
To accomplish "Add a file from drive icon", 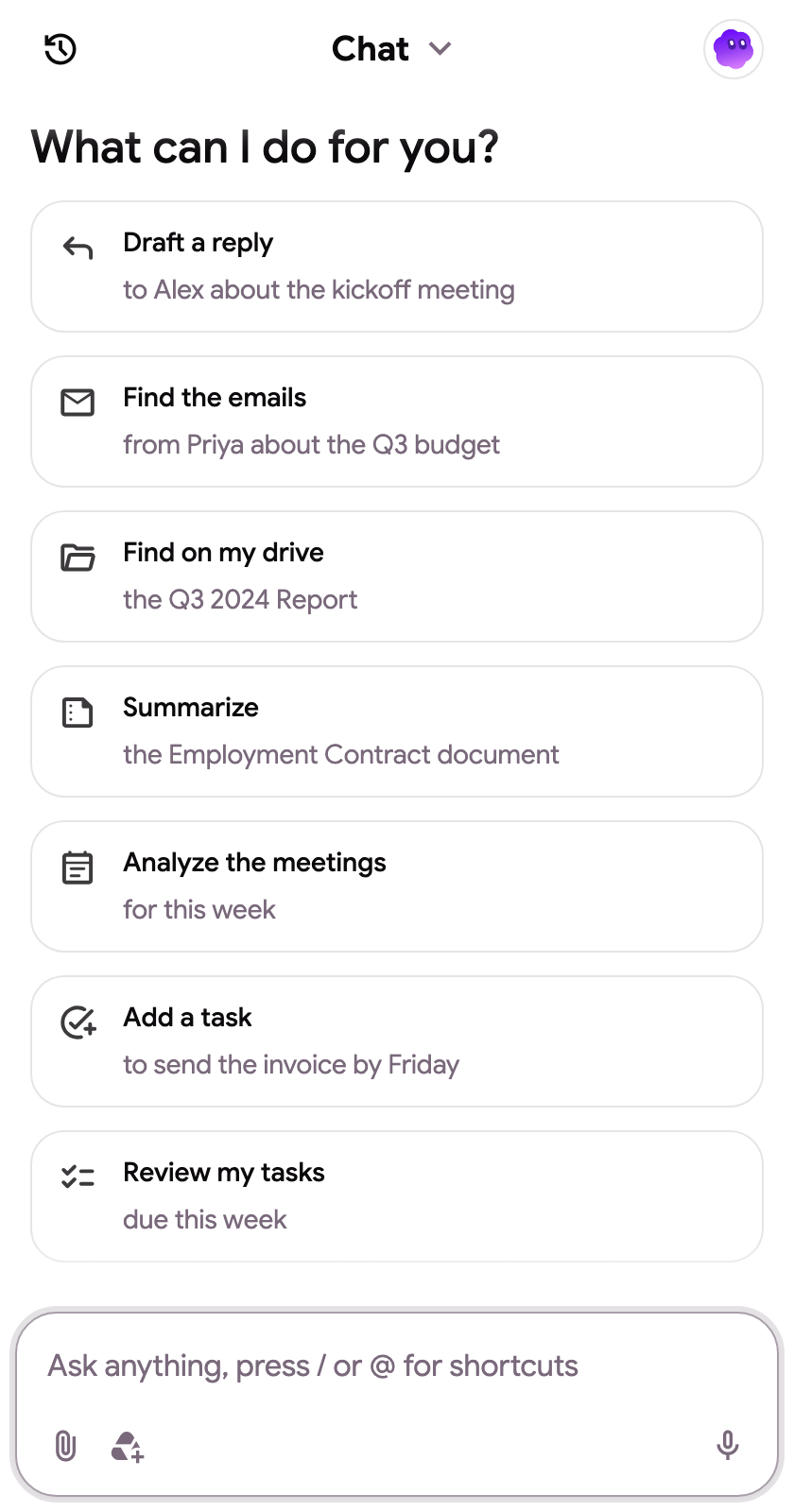I will 128,1447.
